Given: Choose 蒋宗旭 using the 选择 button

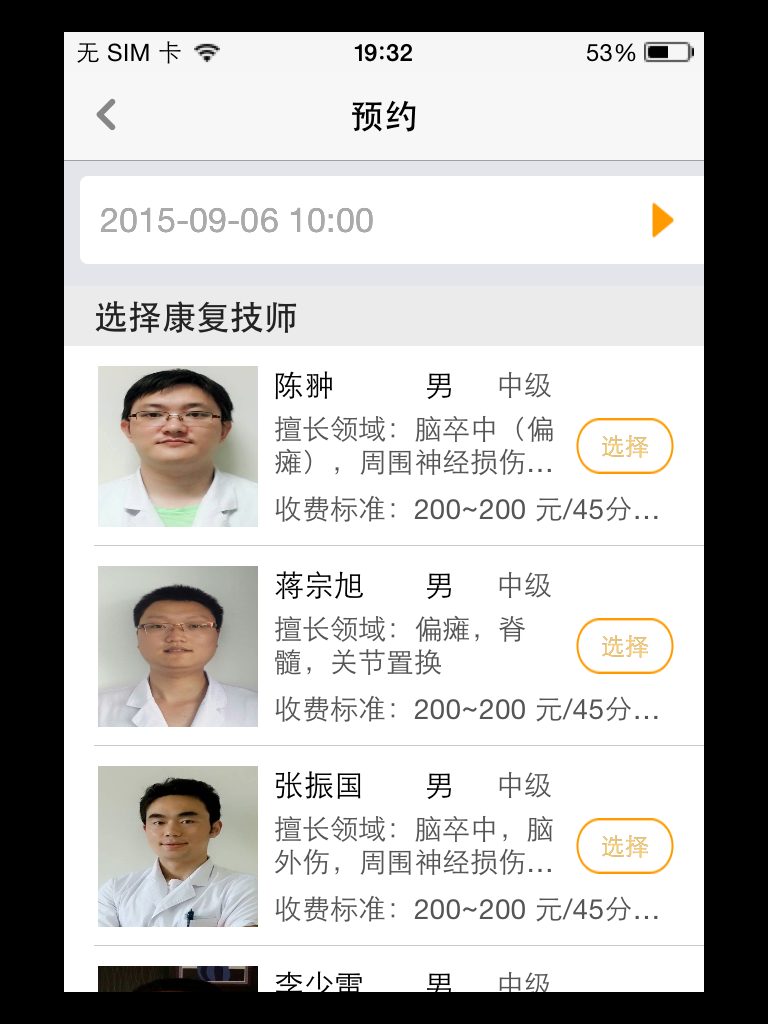Looking at the screenshot, I should coord(625,646).
